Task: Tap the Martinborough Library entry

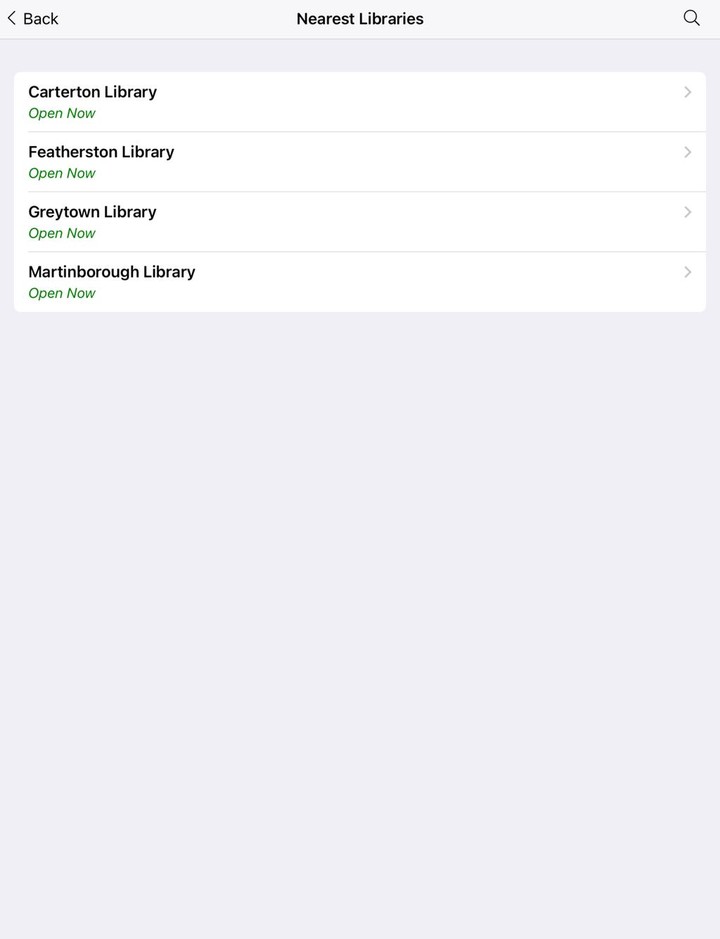Action: pos(359,282)
